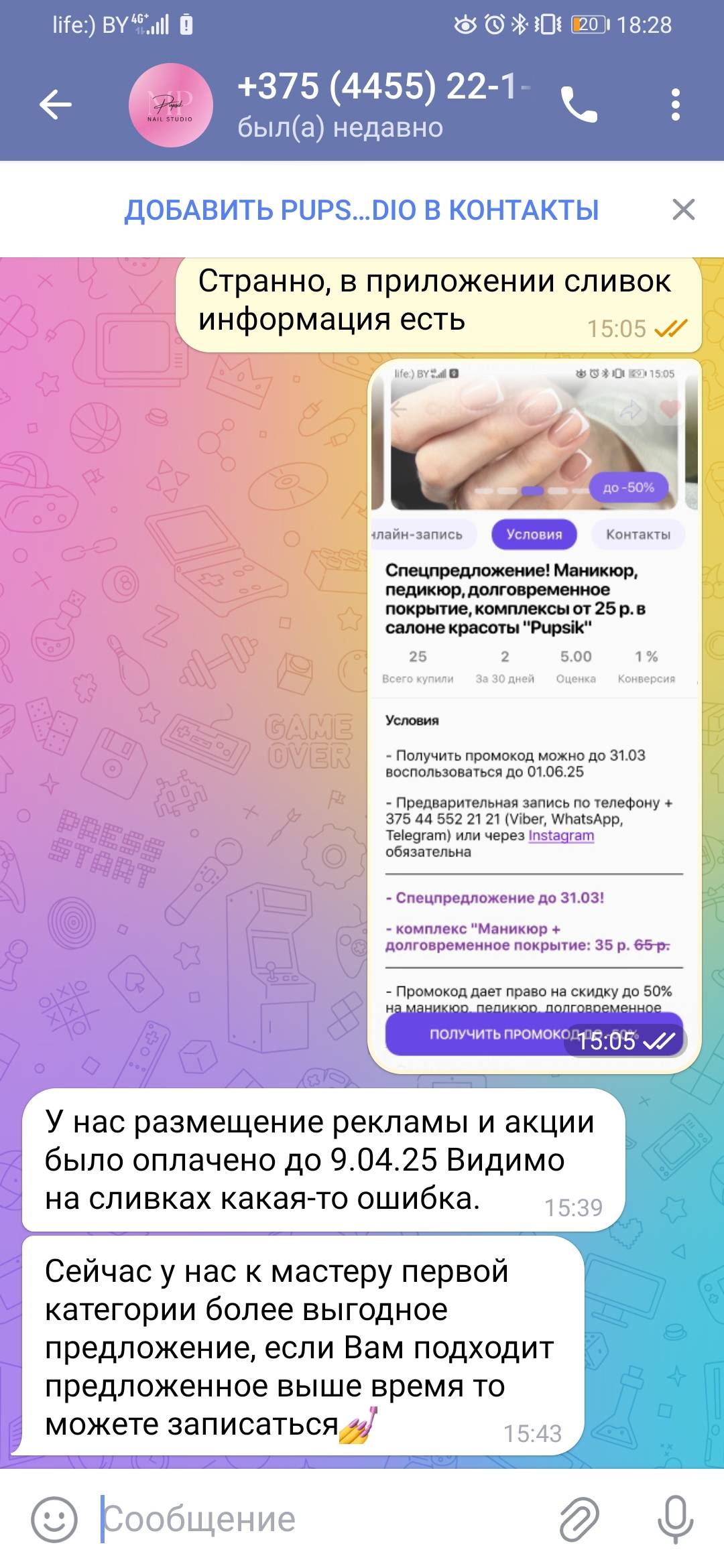
Task: Open the emoji picker
Action: point(54,1519)
